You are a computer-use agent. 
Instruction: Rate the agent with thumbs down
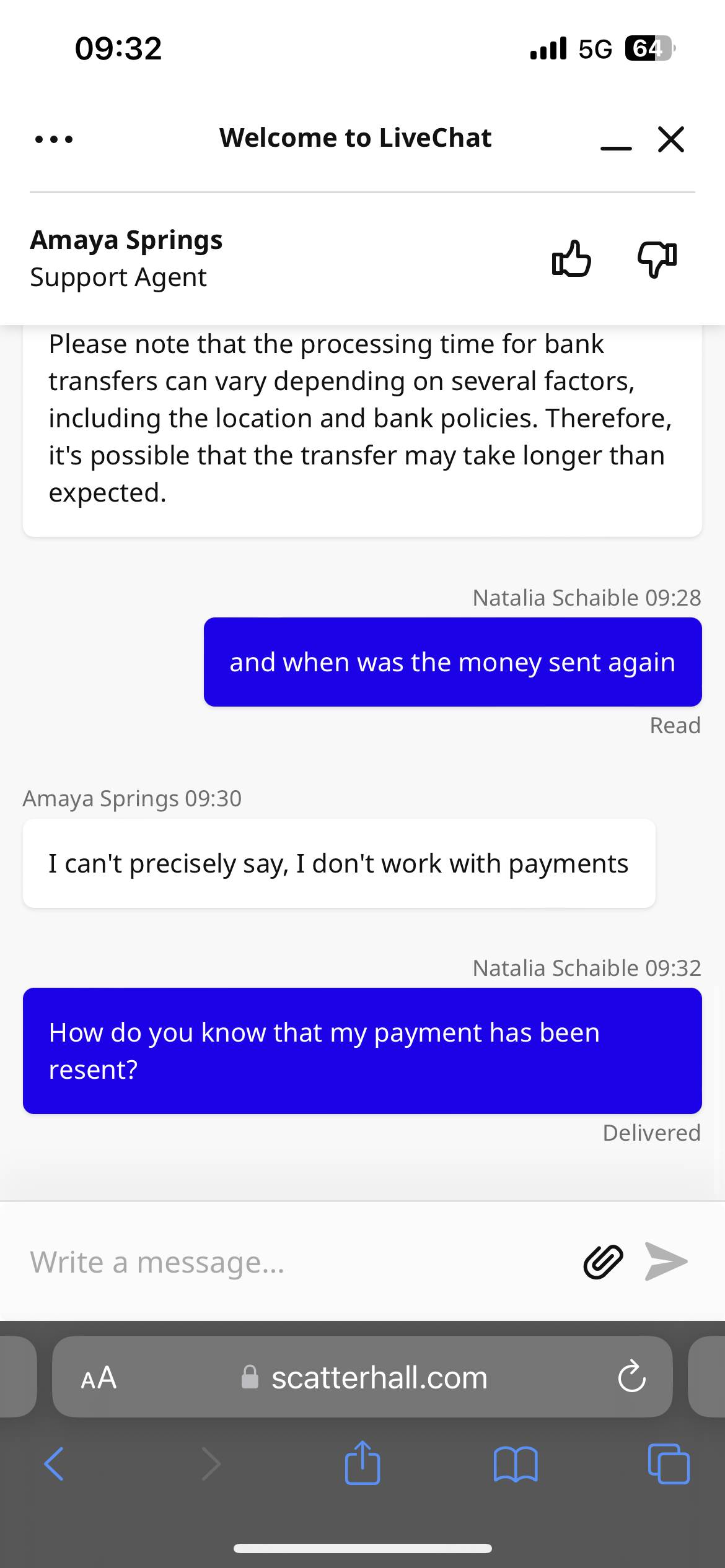[x=657, y=258]
